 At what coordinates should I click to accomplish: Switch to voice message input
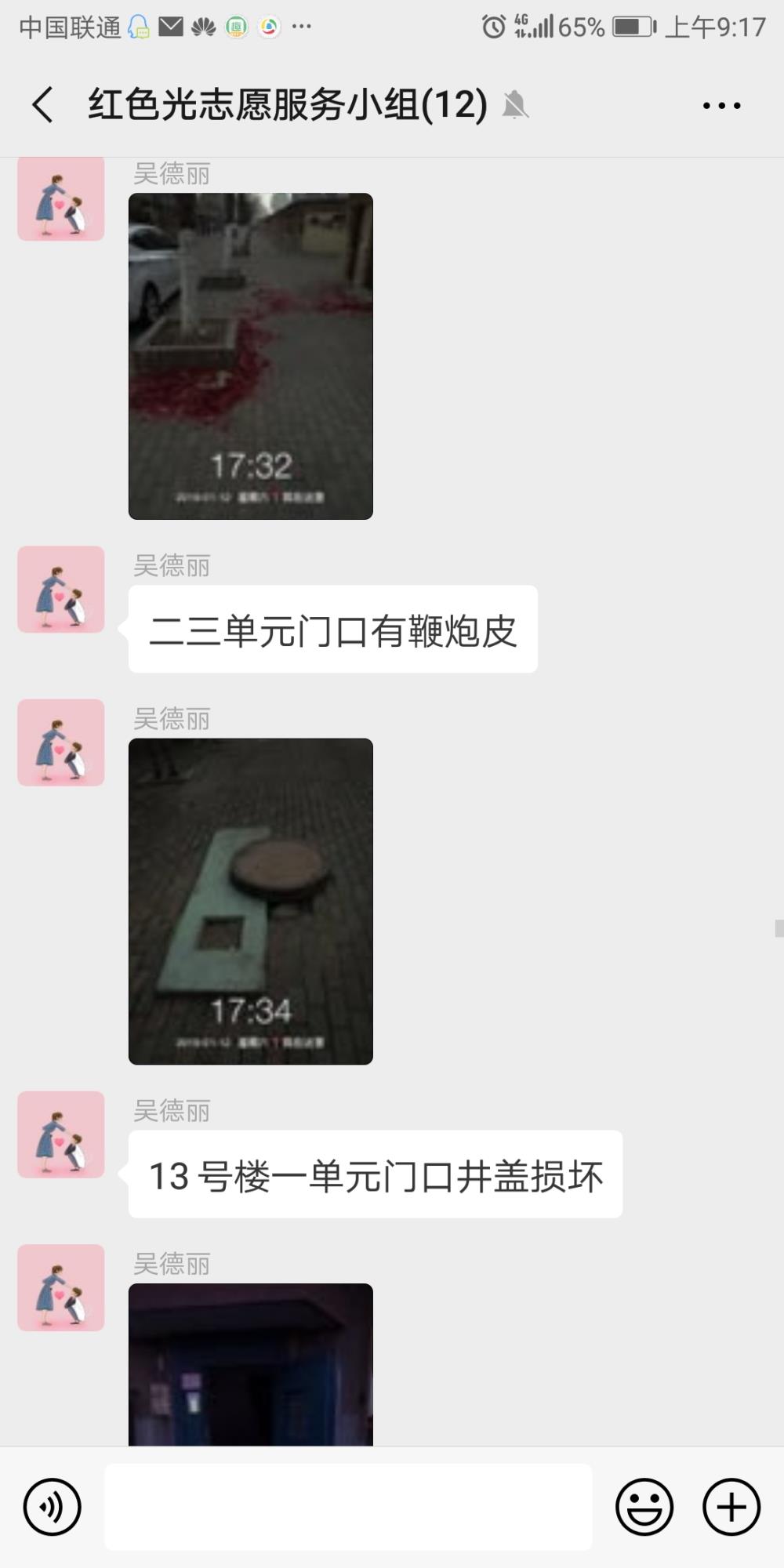click(53, 1507)
